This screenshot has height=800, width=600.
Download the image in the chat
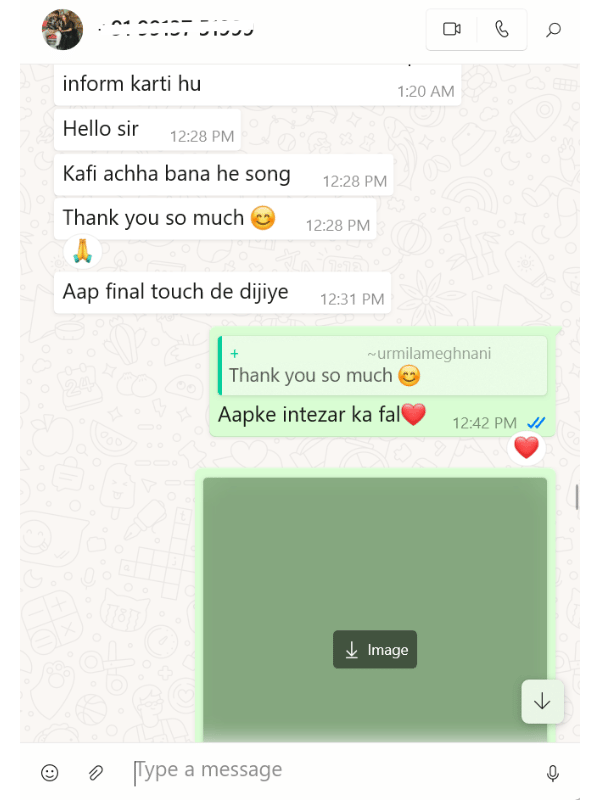(x=375, y=650)
